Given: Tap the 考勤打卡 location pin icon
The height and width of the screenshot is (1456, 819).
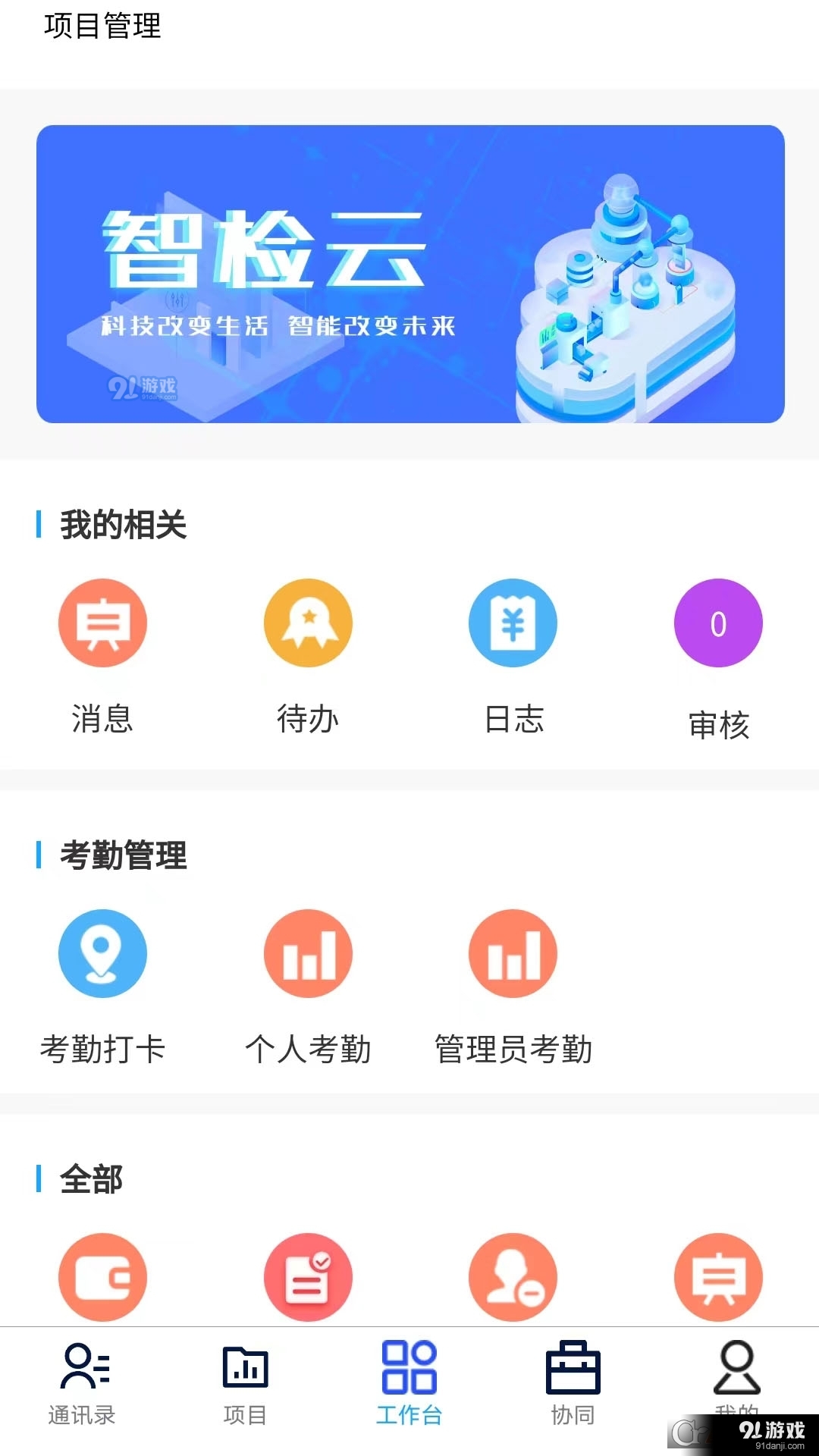Looking at the screenshot, I should (102, 953).
